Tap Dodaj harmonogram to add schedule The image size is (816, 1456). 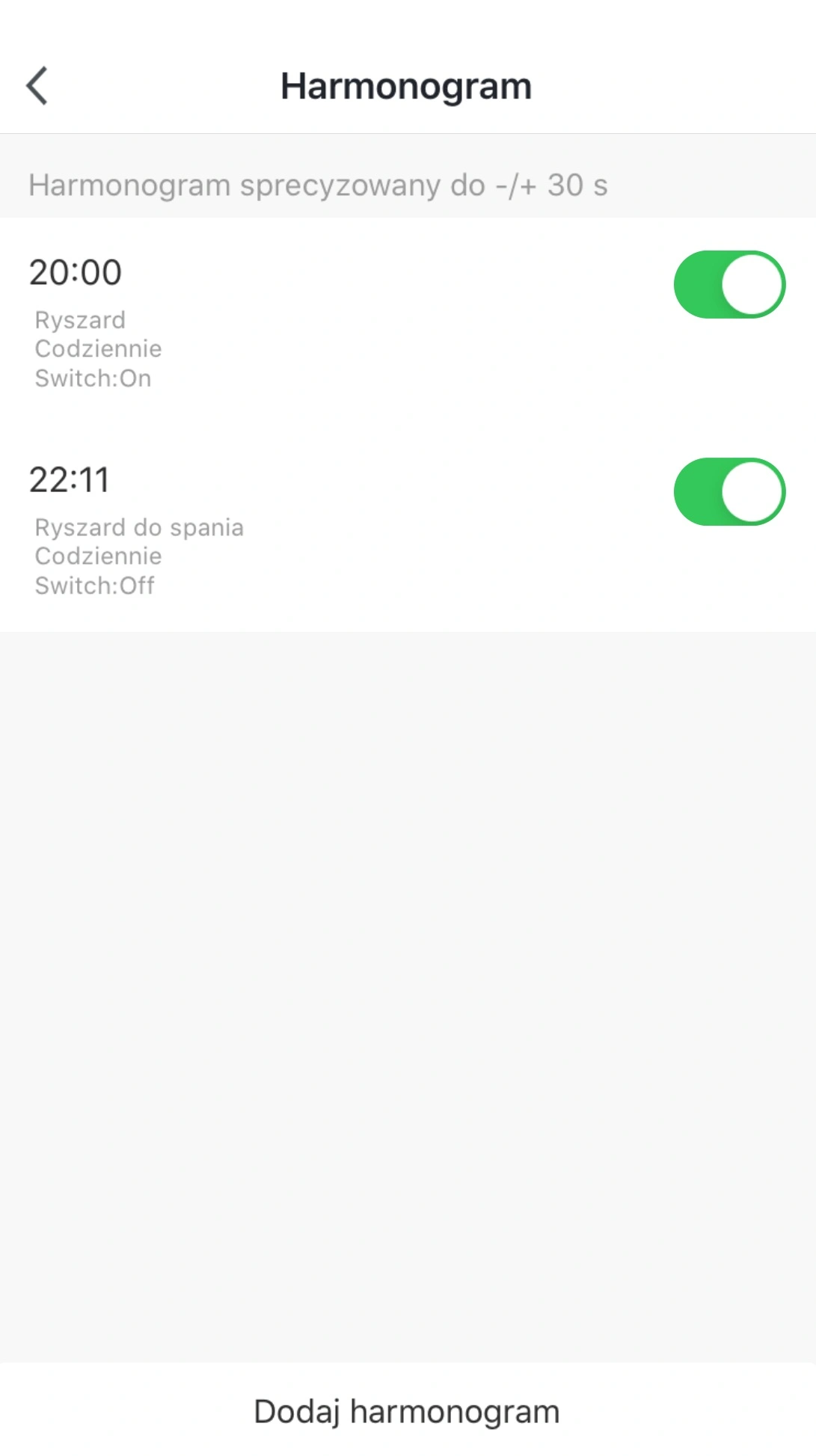pyautogui.click(x=407, y=1412)
